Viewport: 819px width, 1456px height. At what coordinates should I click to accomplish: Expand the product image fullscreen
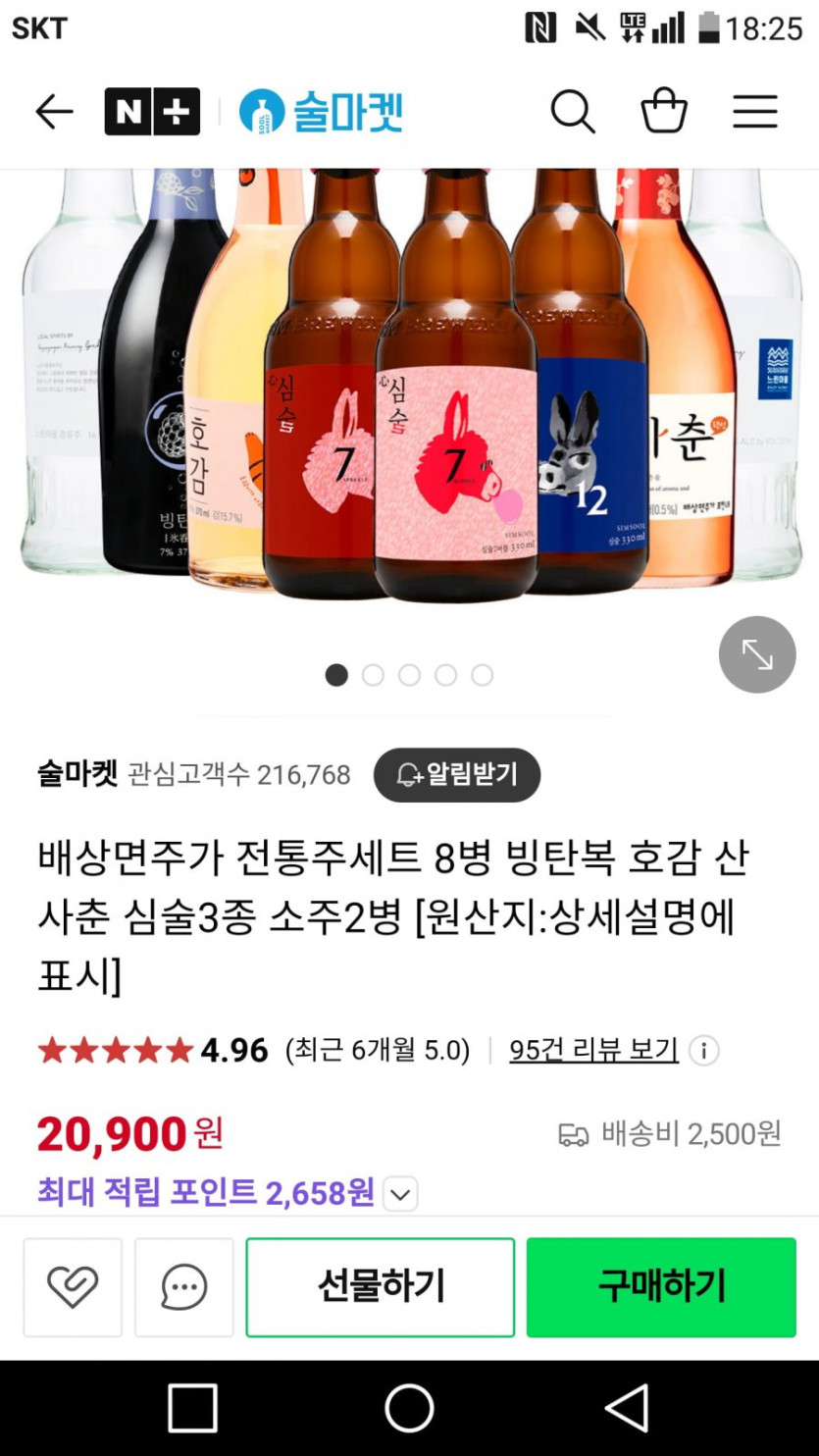[x=757, y=654]
